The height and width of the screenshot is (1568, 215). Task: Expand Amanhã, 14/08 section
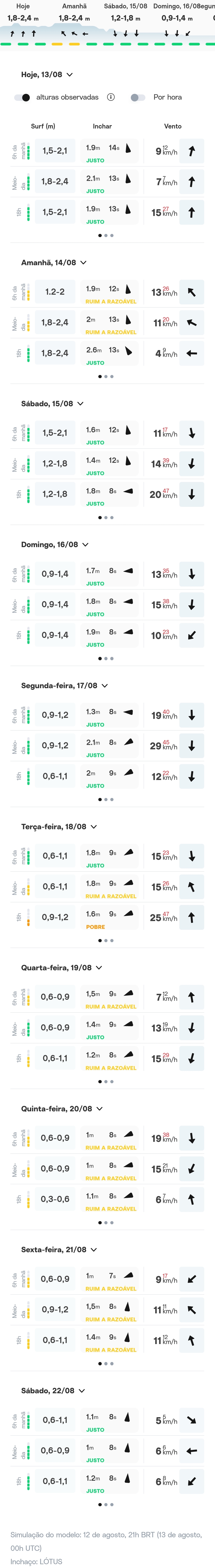(x=83, y=263)
